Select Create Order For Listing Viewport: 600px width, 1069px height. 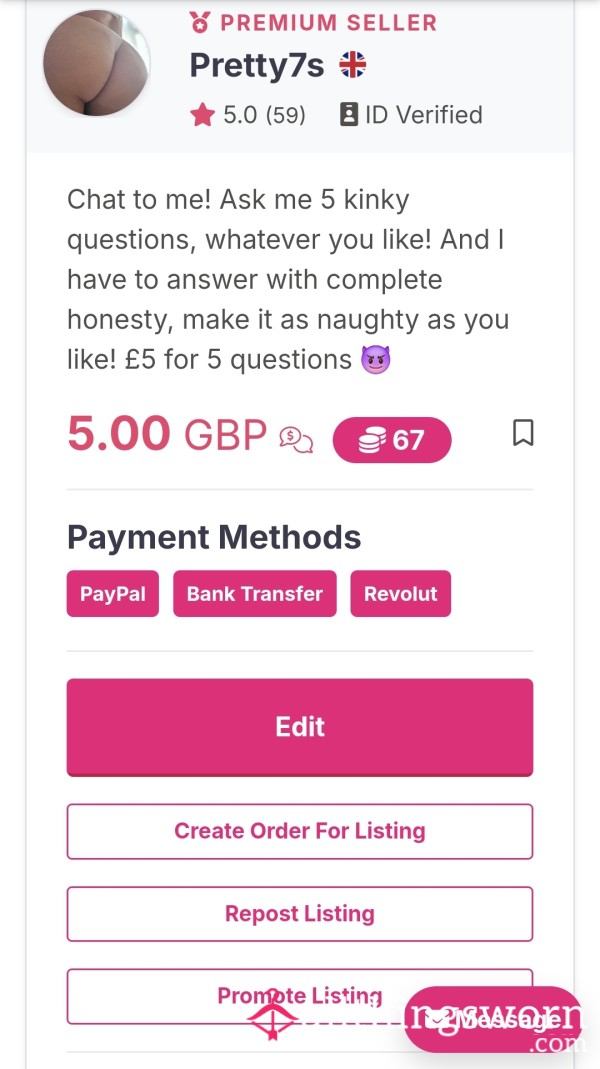click(x=299, y=831)
